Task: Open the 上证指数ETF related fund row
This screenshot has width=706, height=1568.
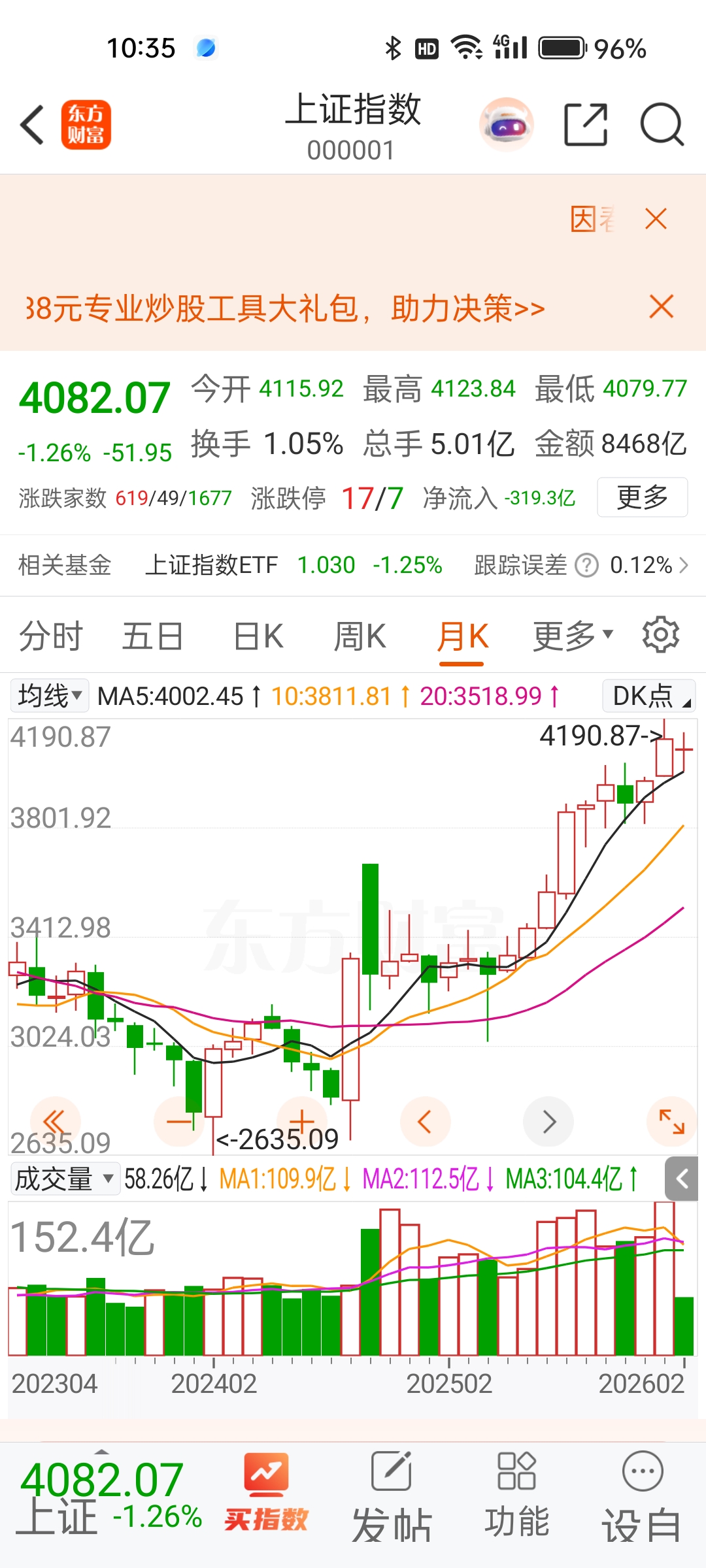Action: coord(293,565)
